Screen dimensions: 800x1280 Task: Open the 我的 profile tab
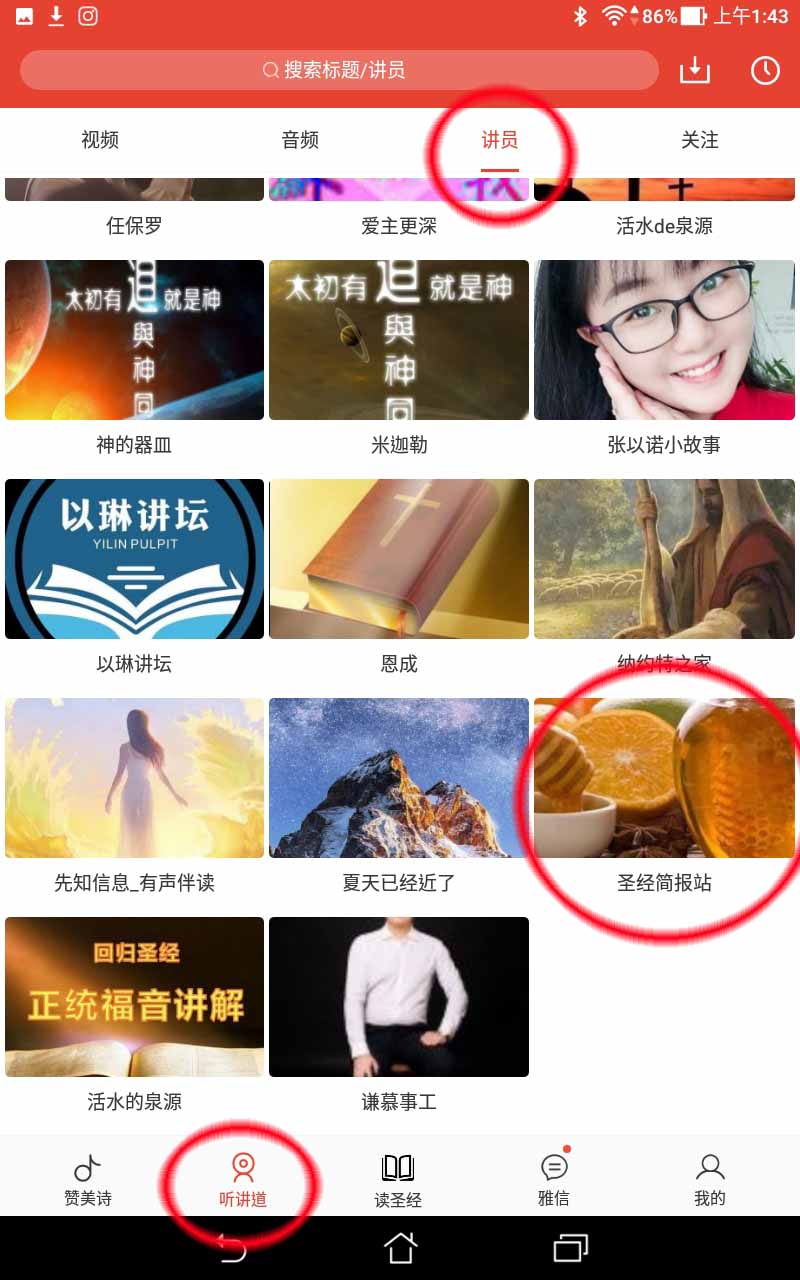point(710,1179)
